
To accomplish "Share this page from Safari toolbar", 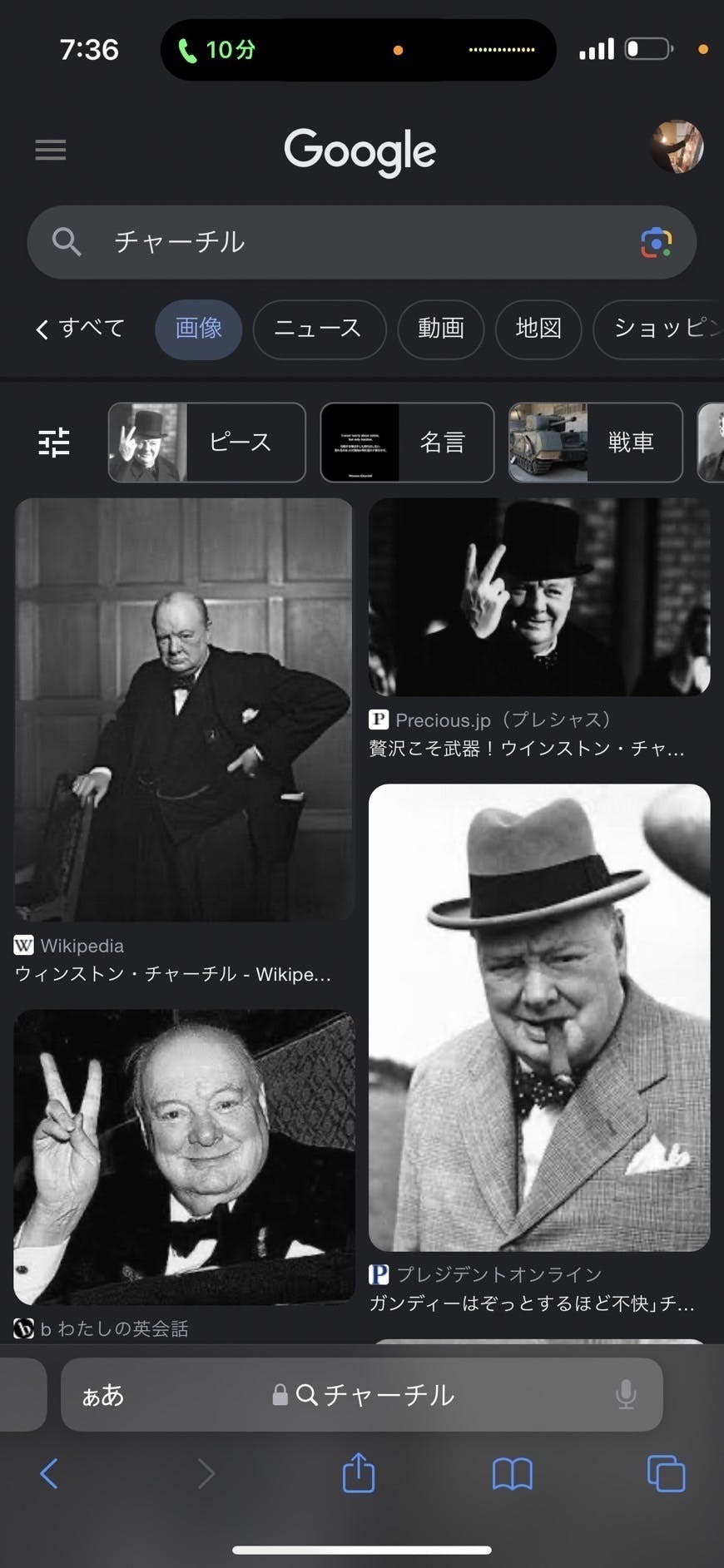I will pos(359,1473).
